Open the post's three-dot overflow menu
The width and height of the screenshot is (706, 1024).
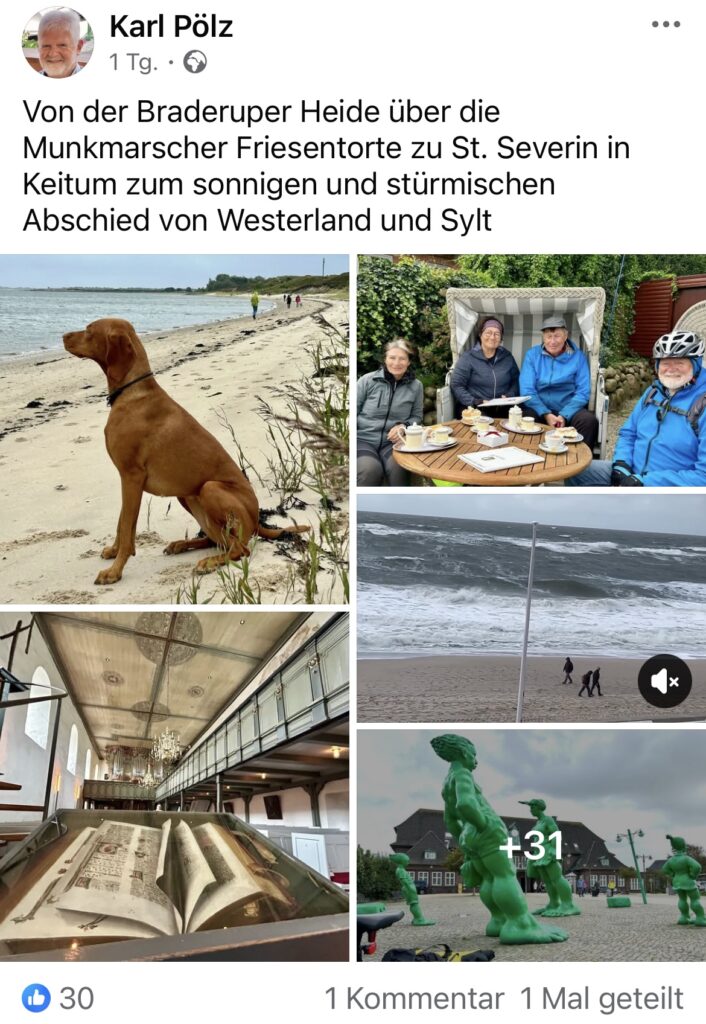tap(665, 25)
